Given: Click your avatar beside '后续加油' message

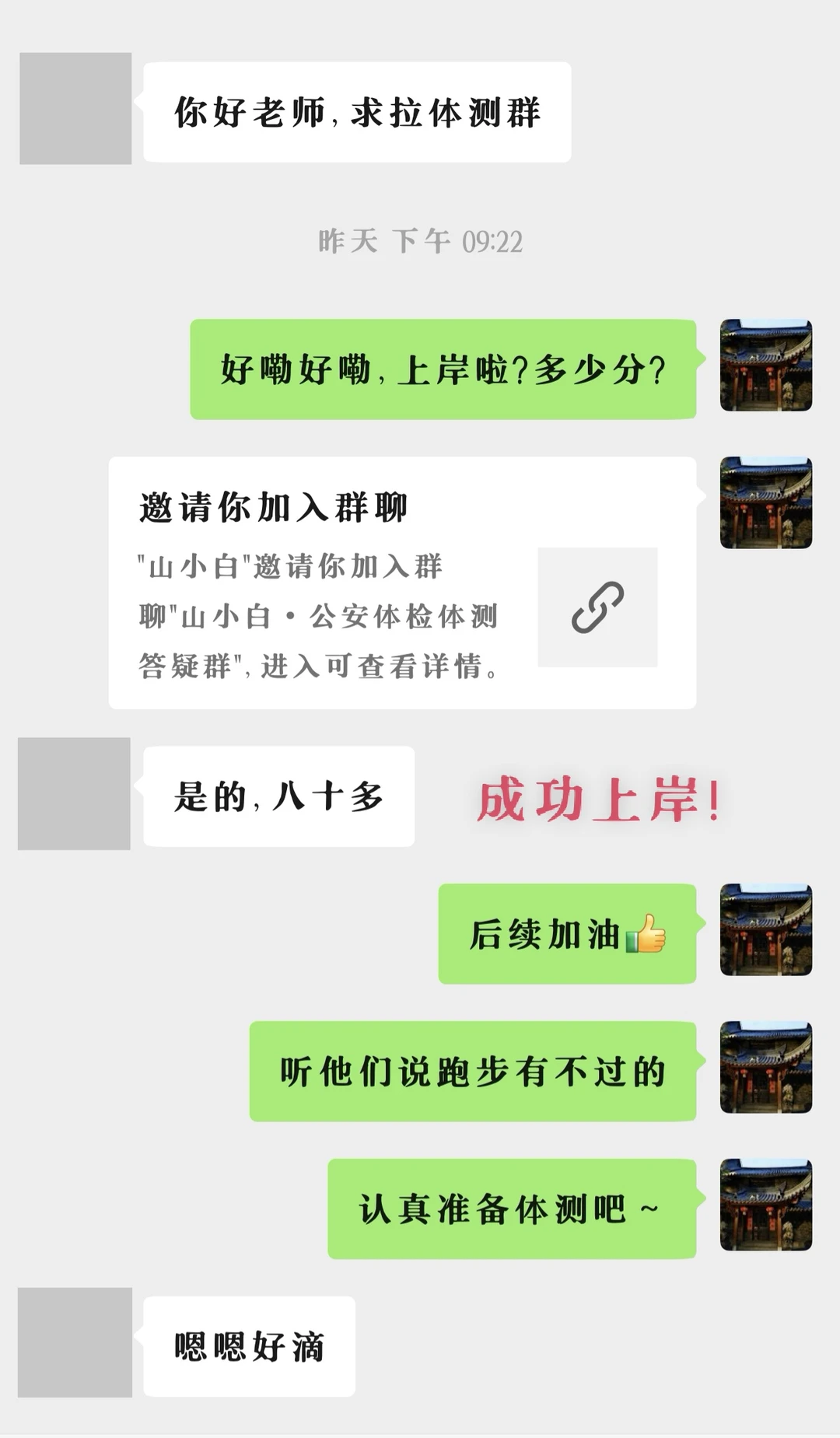Looking at the screenshot, I should point(765,929).
